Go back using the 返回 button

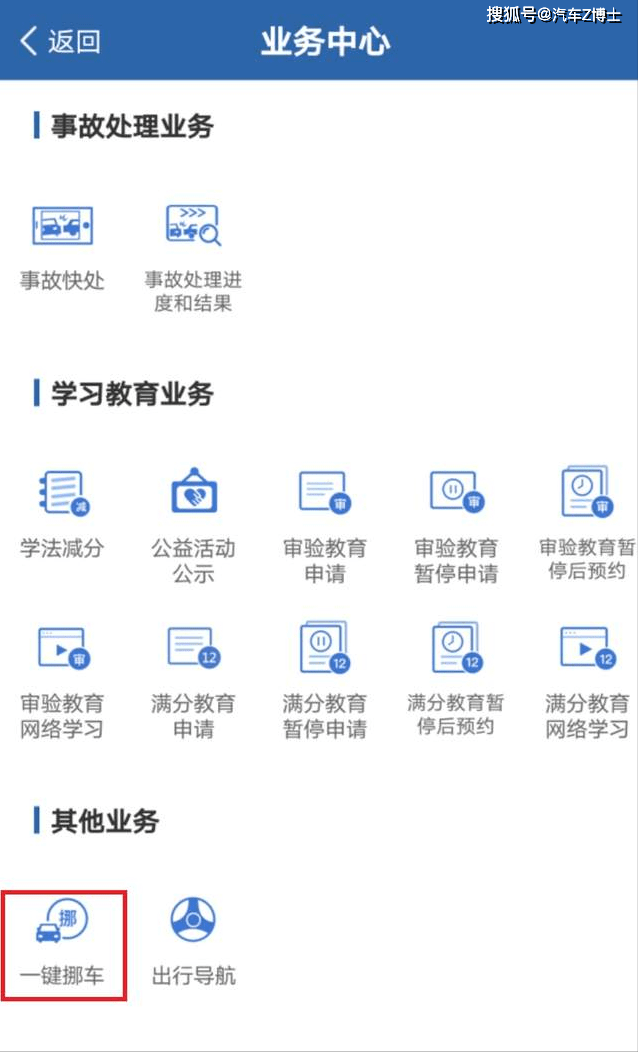[x=60, y=41]
